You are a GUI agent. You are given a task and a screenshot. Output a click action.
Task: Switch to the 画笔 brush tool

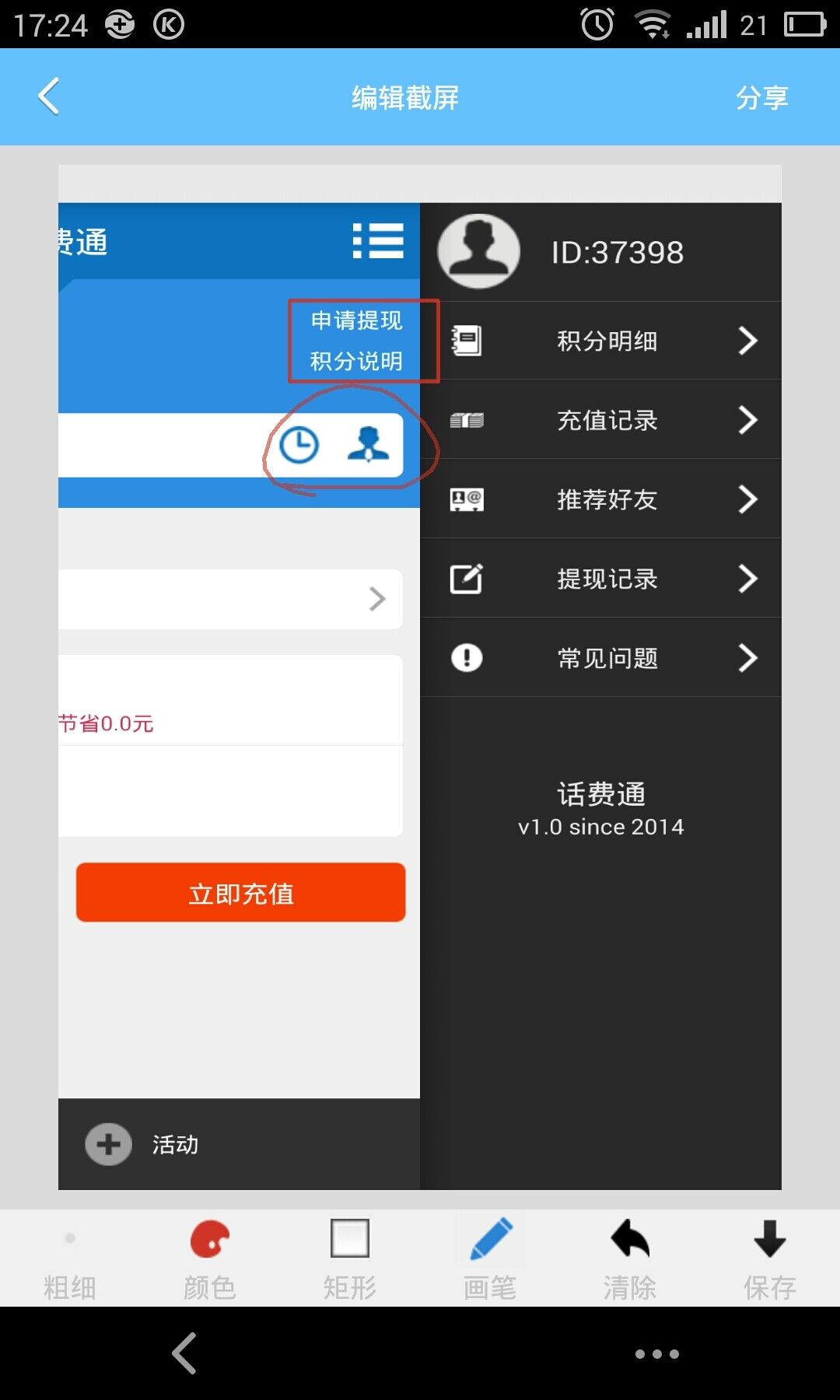(x=490, y=1258)
